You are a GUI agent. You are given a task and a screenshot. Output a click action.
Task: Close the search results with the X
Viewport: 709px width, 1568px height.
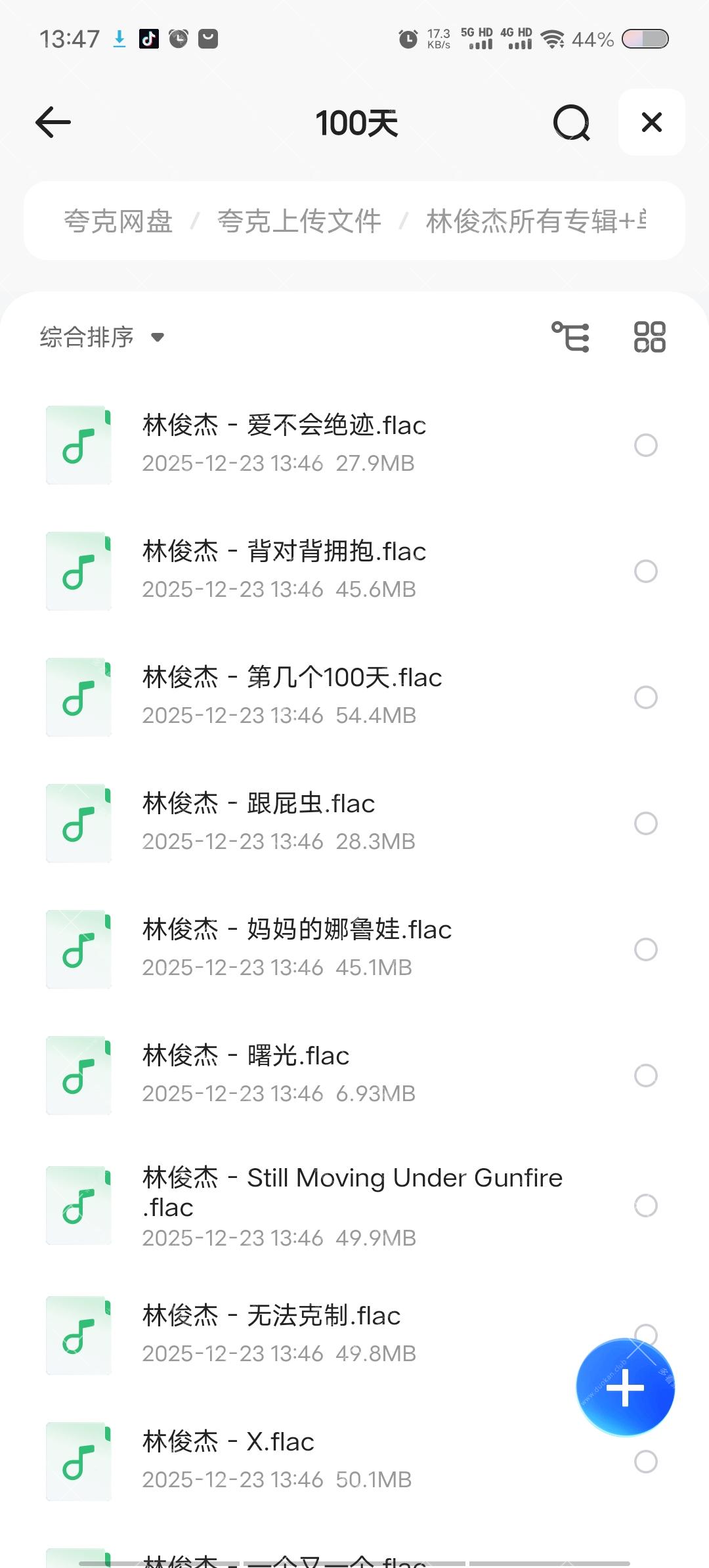point(651,122)
